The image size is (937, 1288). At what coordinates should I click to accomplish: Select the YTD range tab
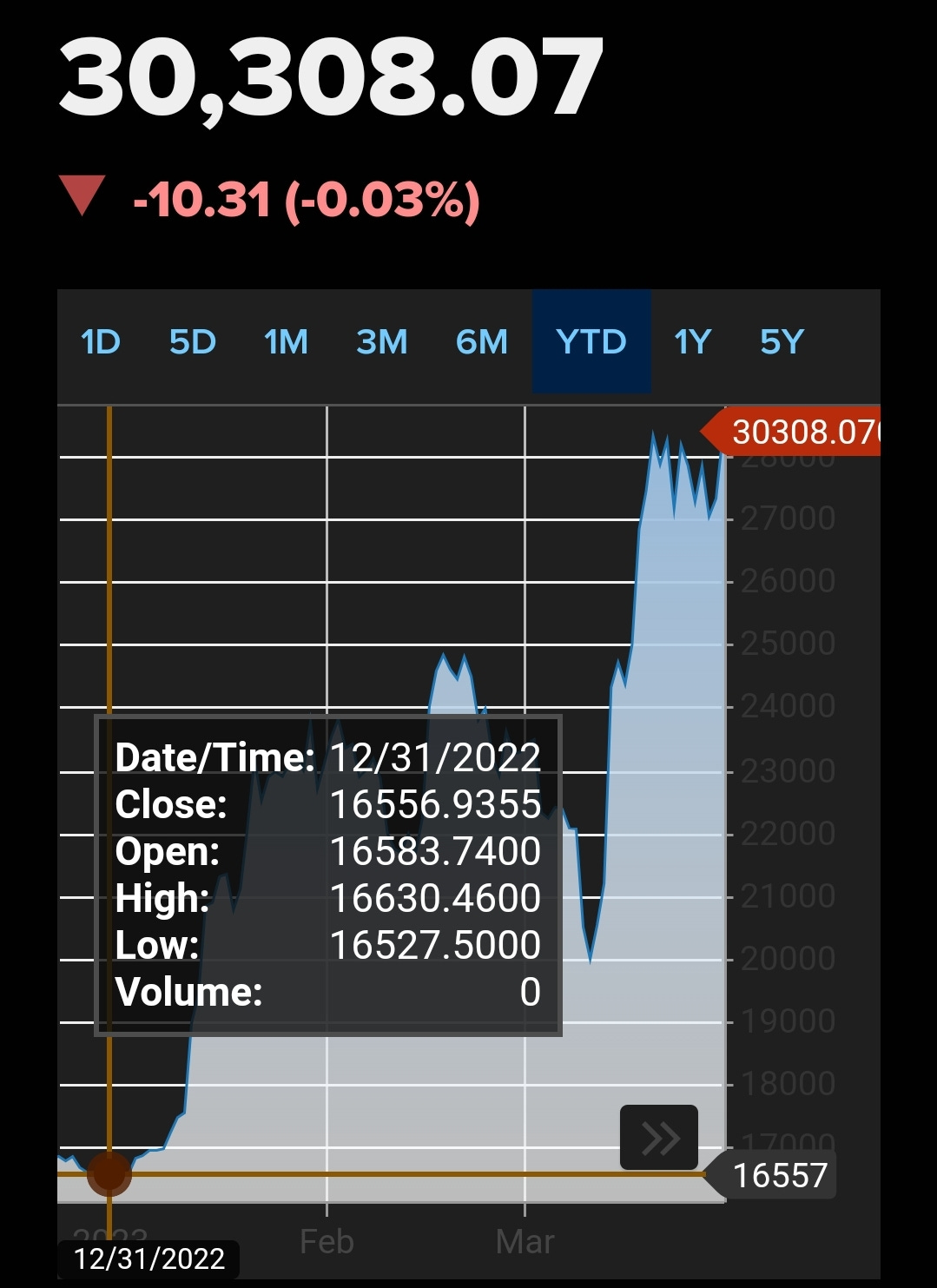pyautogui.click(x=591, y=342)
